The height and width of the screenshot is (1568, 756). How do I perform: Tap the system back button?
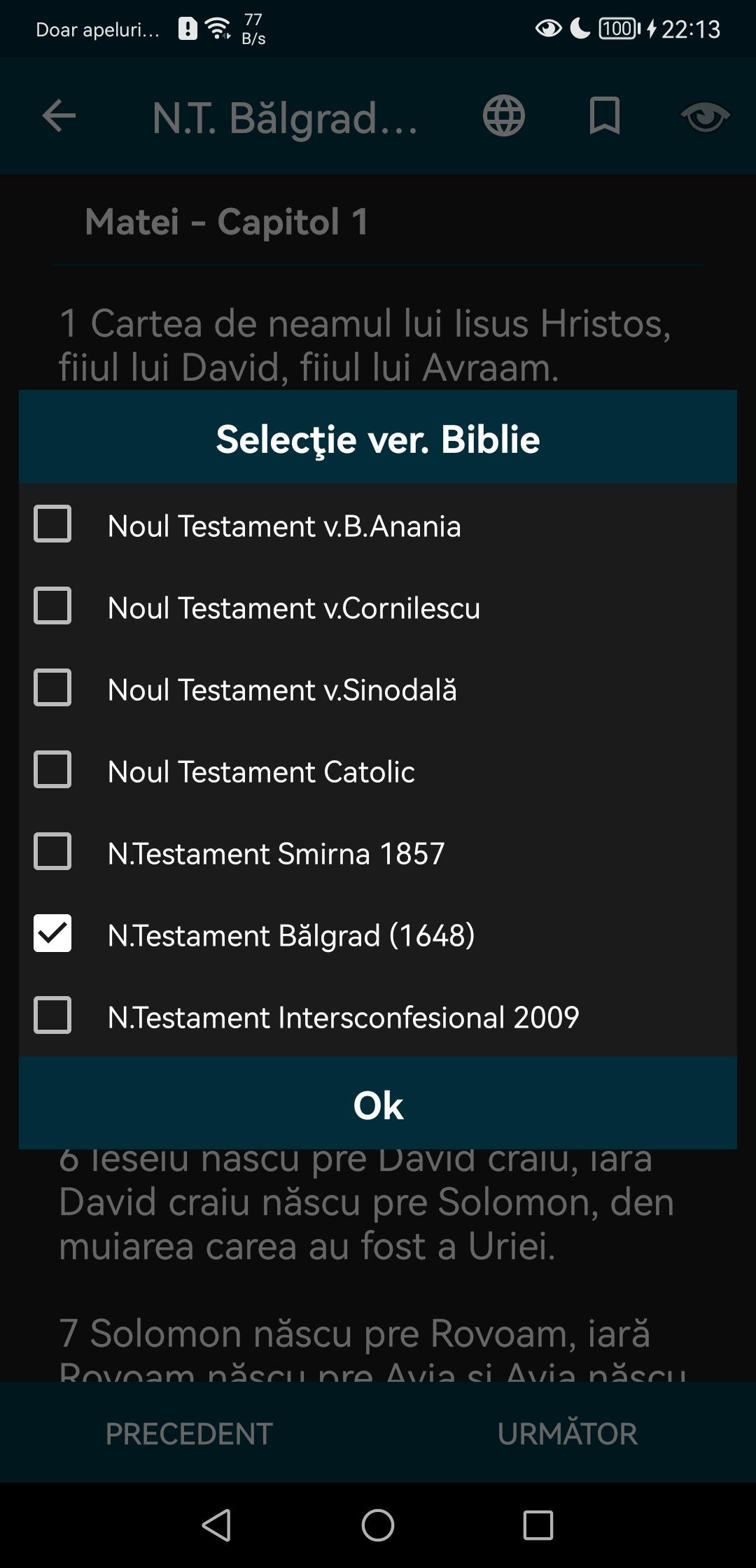click(x=217, y=1525)
